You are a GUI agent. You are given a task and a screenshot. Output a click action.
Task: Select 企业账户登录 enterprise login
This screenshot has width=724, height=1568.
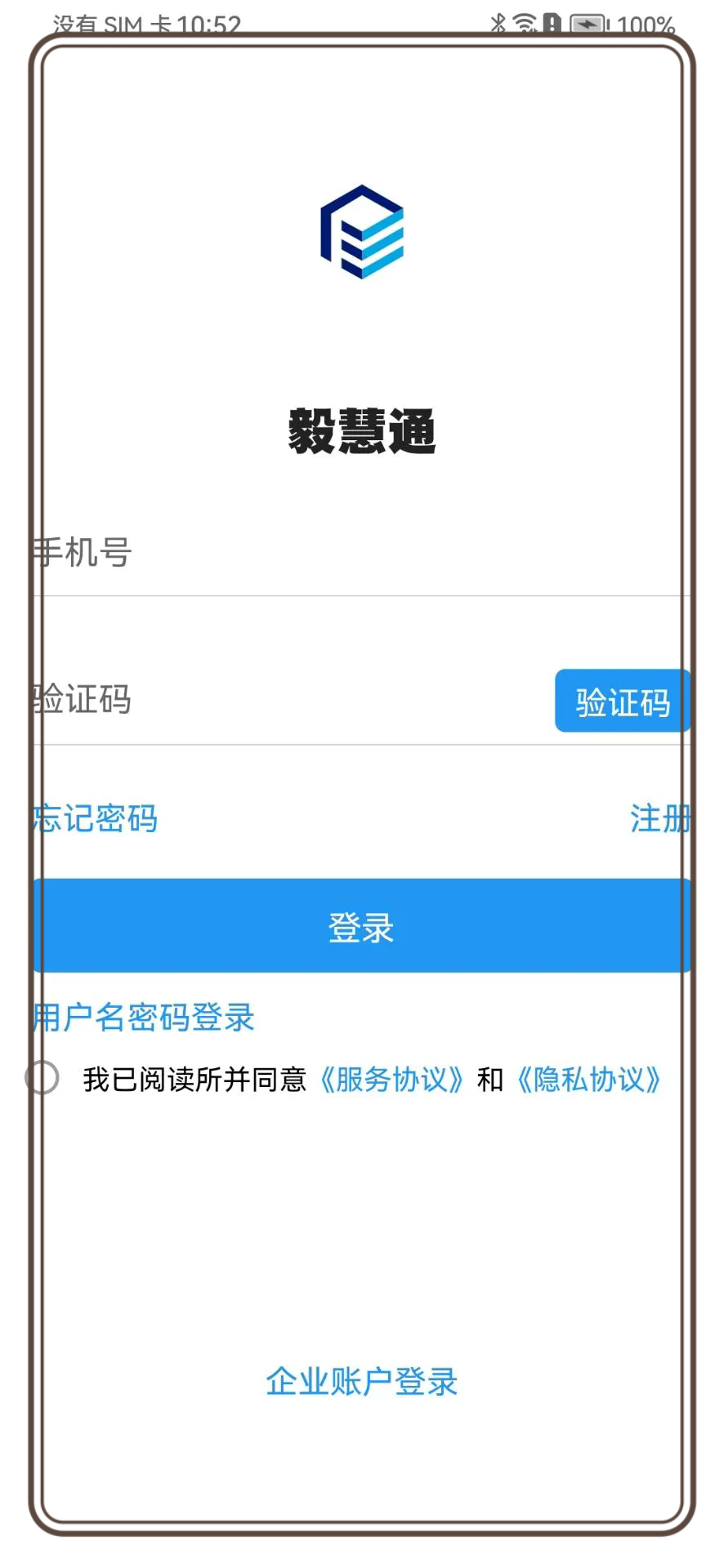point(361,1382)
